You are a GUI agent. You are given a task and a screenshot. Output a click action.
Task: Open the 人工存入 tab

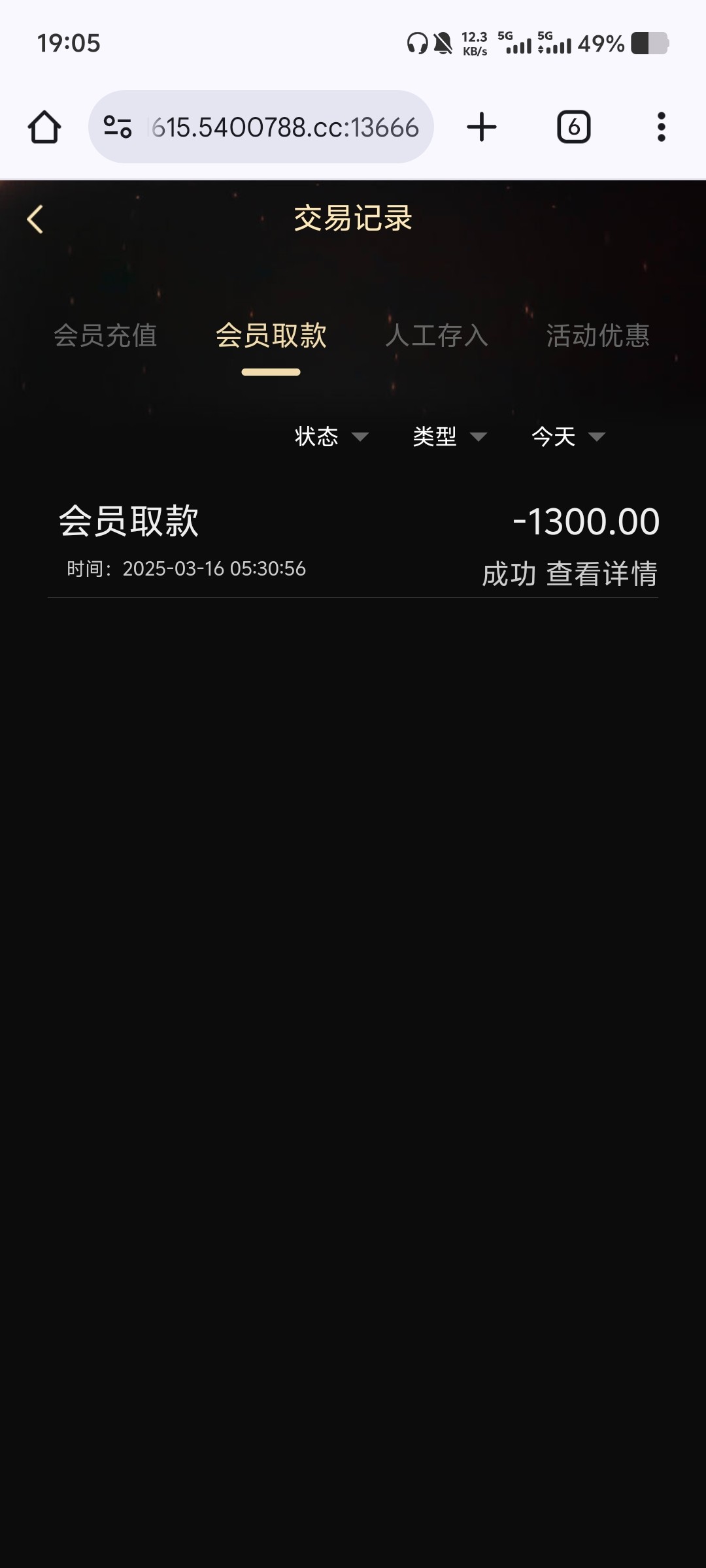437,336
